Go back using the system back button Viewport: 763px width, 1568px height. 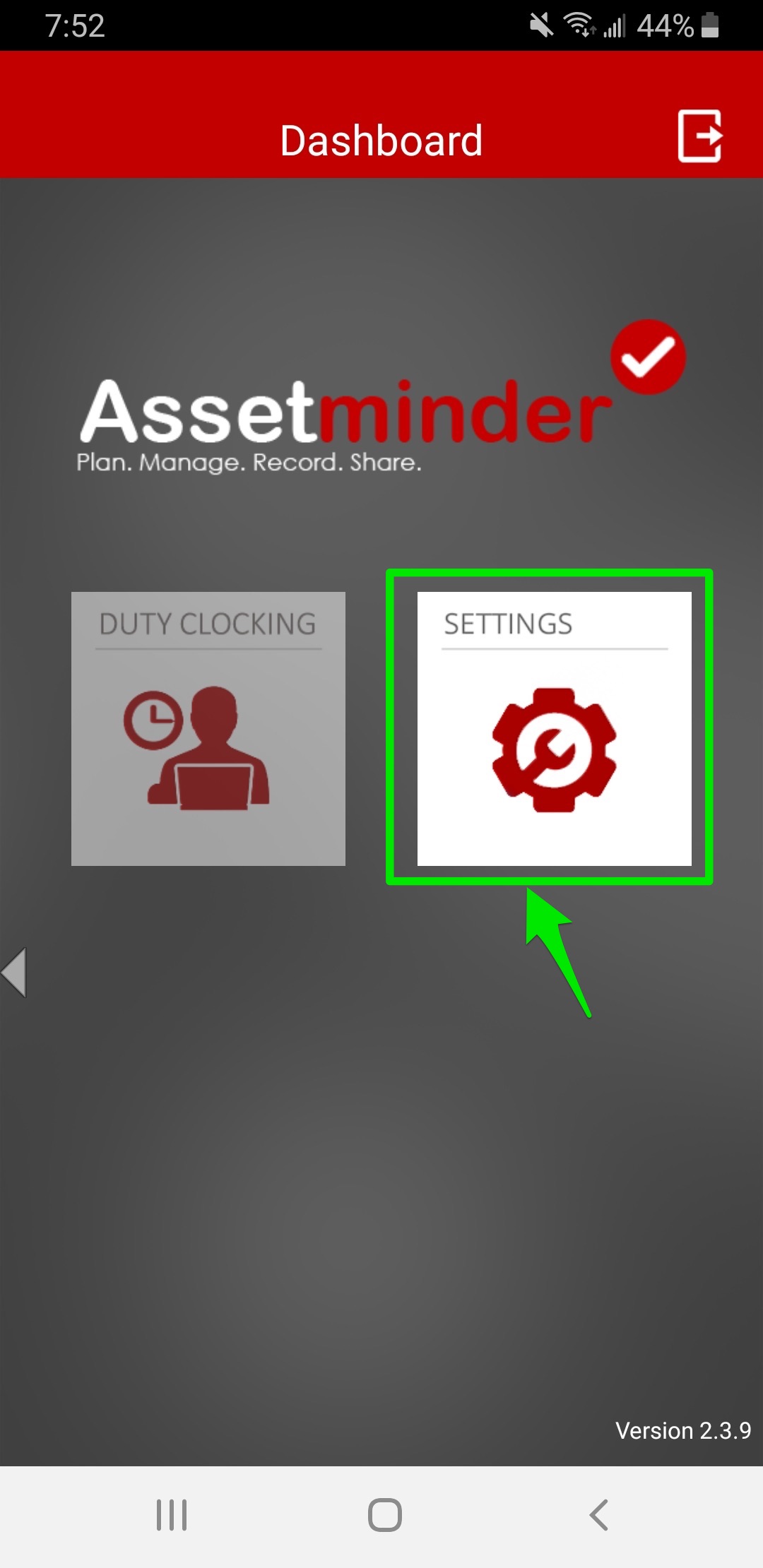tap(598, 1514)
